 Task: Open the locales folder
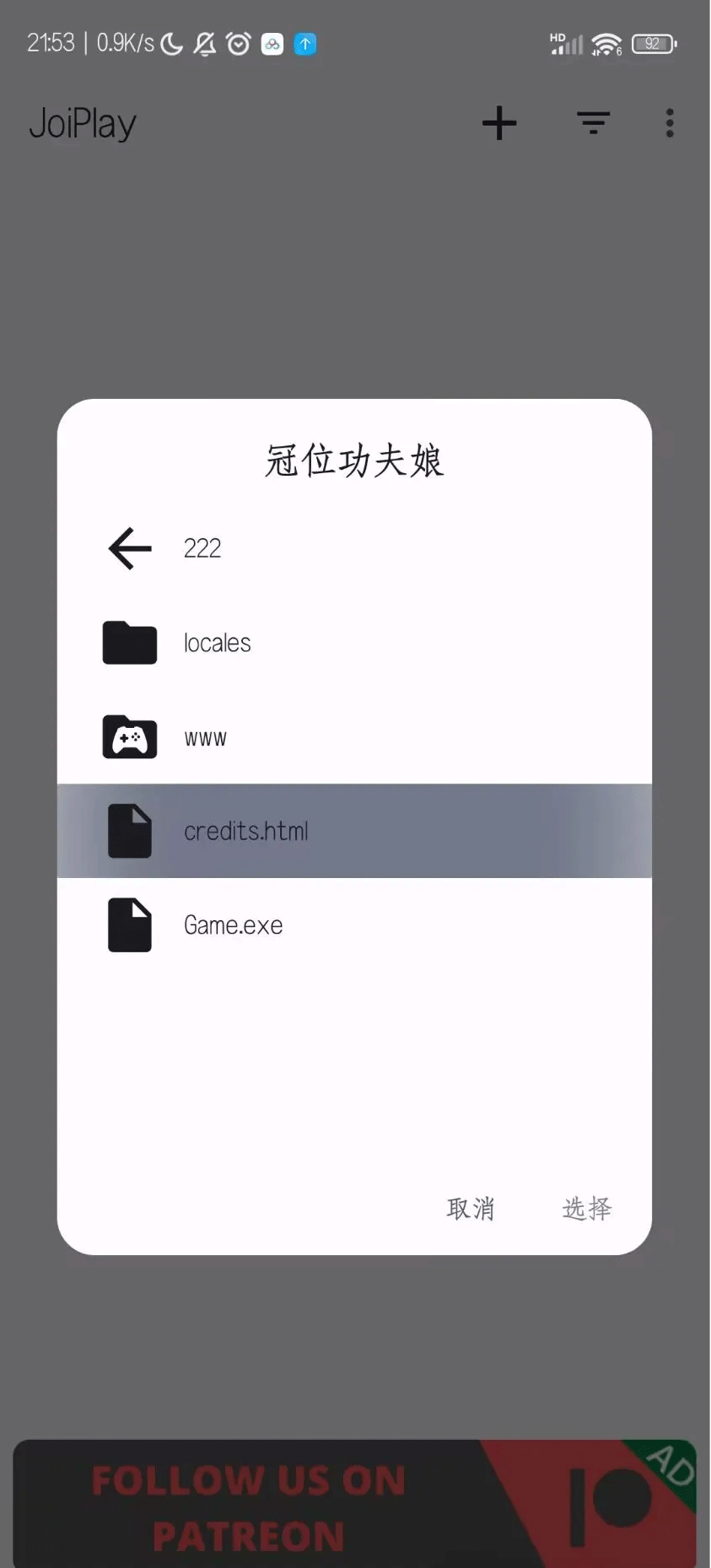click(x=217, y=643)
